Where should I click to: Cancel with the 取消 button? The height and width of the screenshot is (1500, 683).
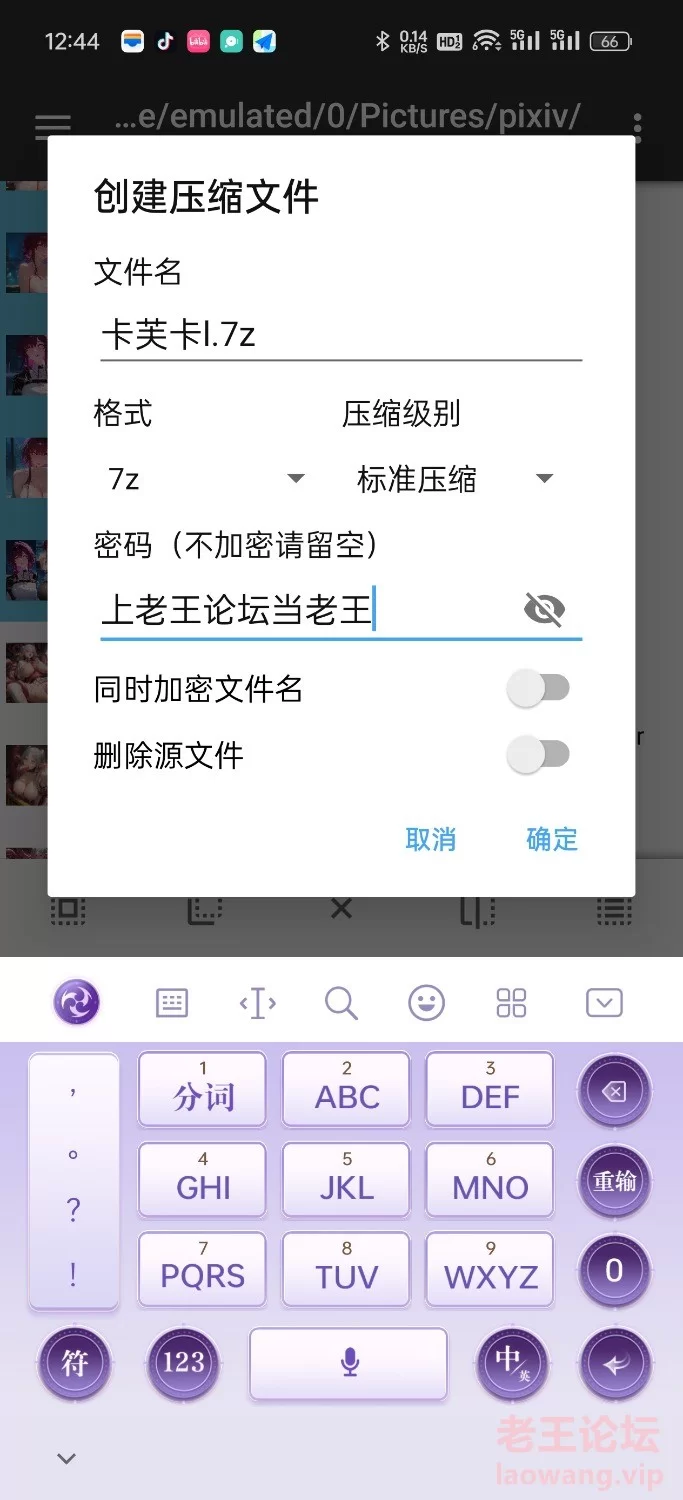pos(431,839)
